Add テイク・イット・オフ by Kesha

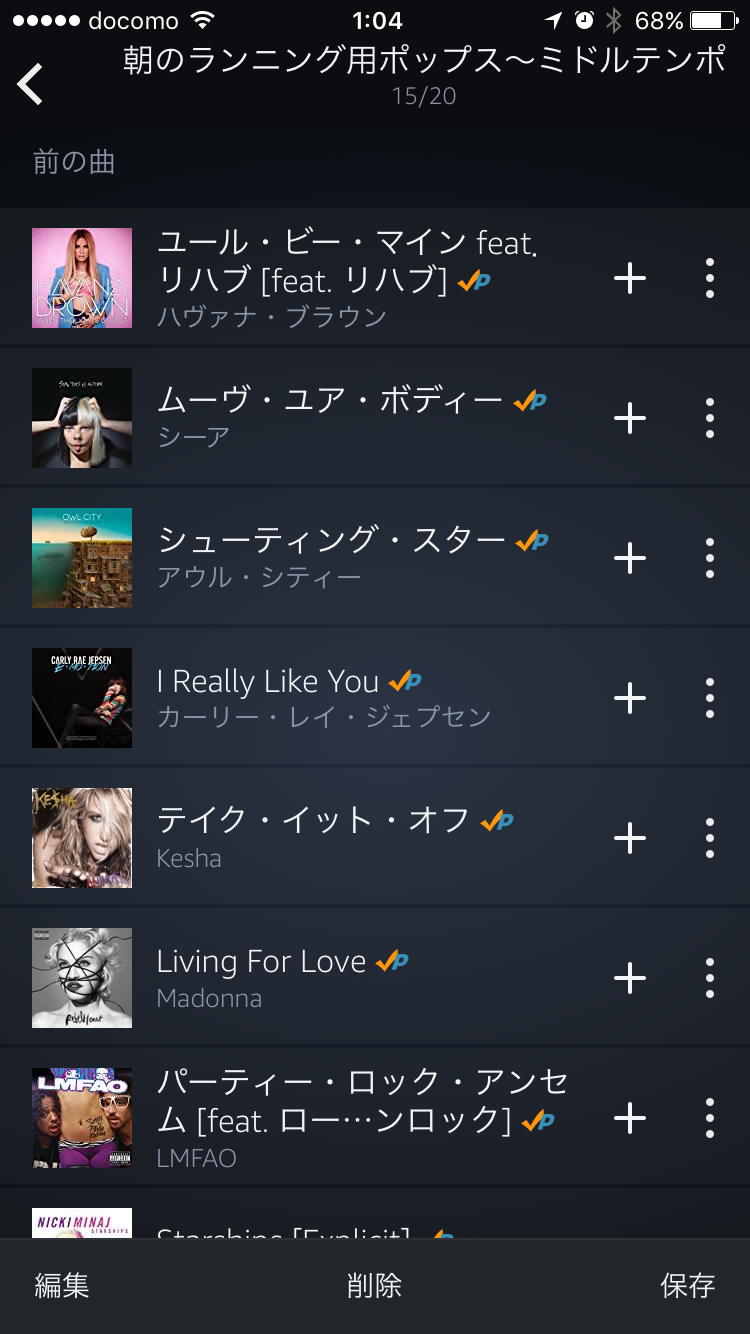coord(630,838)
